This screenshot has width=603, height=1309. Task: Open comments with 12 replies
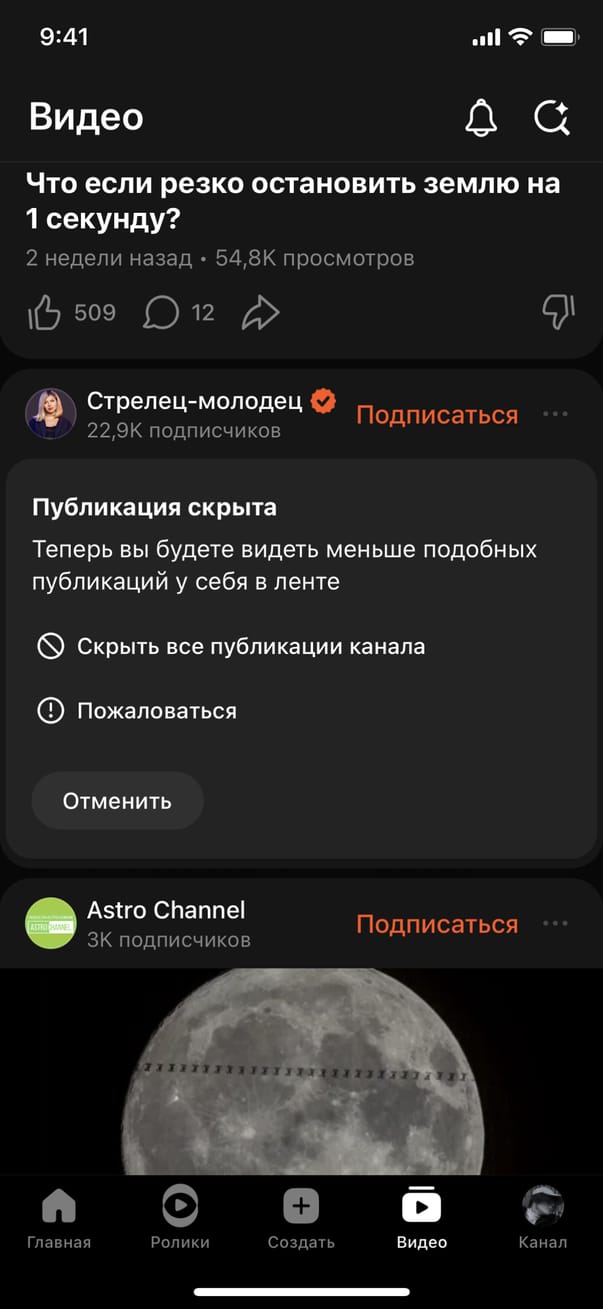click(x=161, y=313)
